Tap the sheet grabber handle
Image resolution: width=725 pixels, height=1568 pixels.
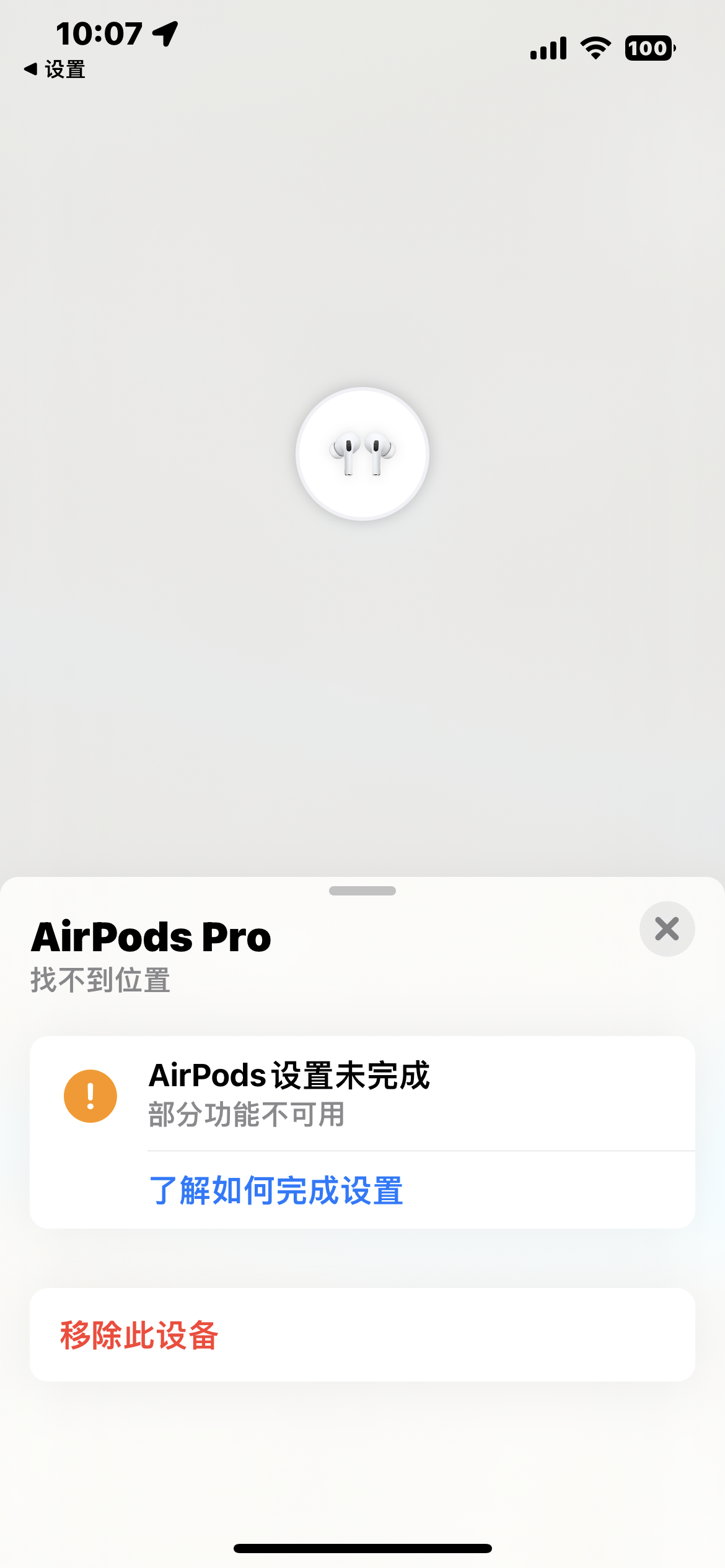point(362,891)
